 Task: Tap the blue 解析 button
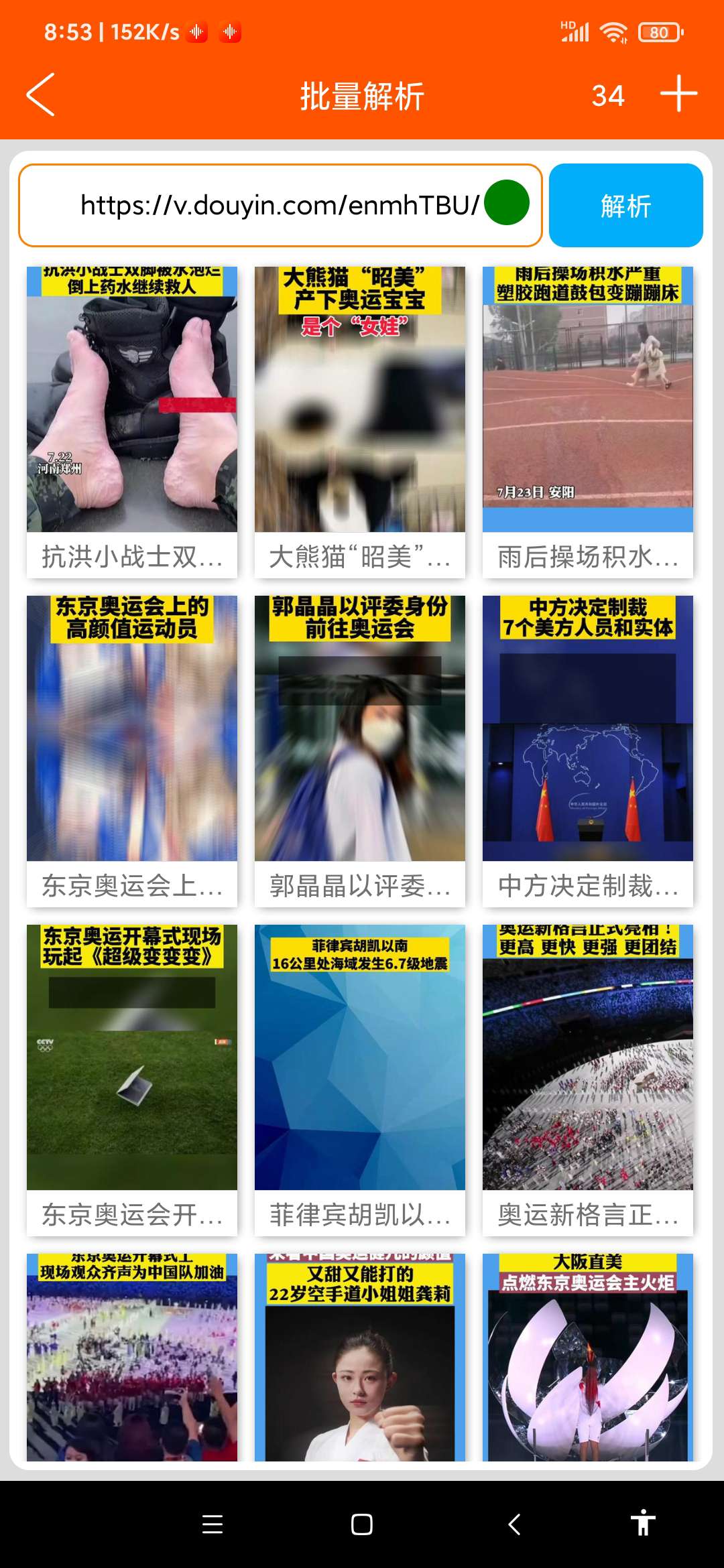[625, 205]
